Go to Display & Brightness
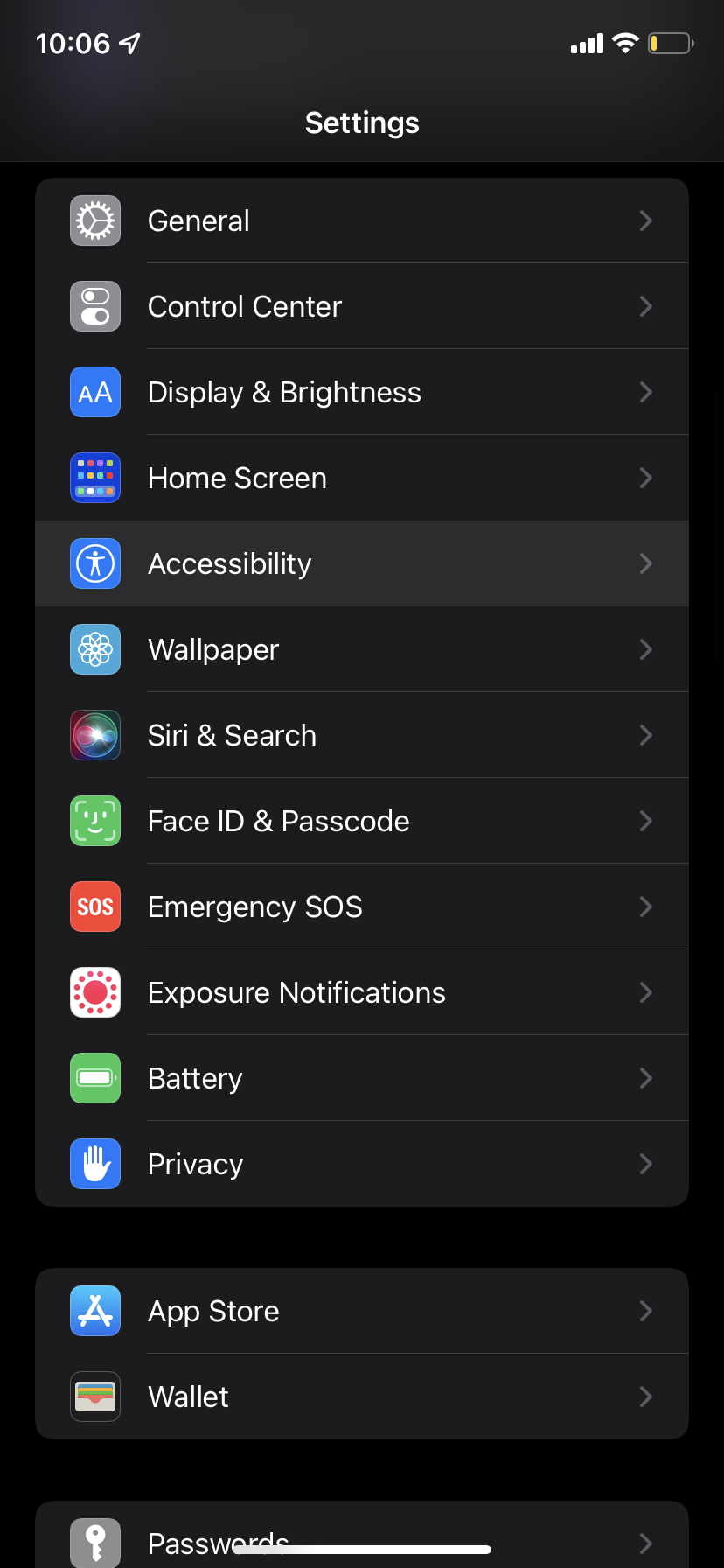The width and height of the screenshot is (724, 1568). [x=362, y=392]
